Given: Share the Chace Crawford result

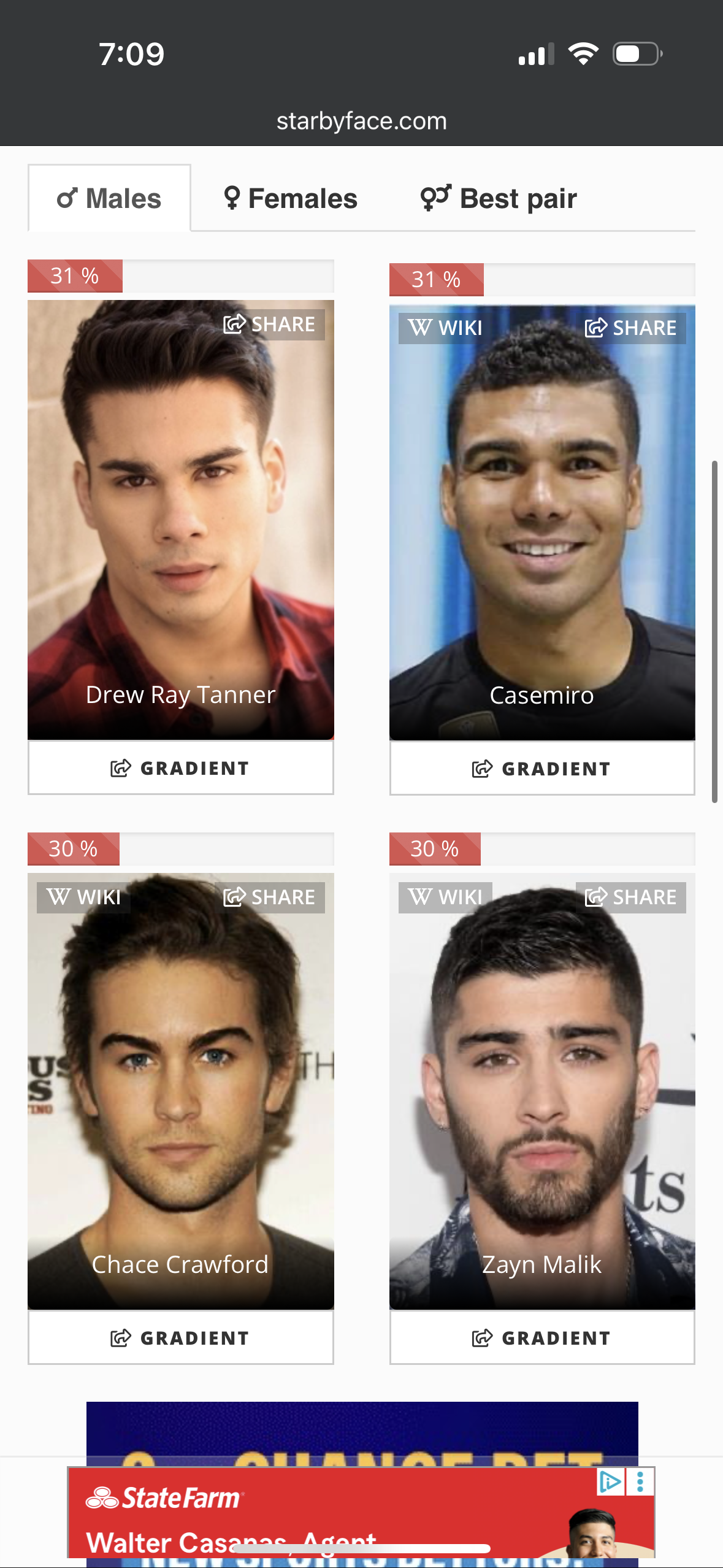Looking at the screenshot, I should coord(270,897).
